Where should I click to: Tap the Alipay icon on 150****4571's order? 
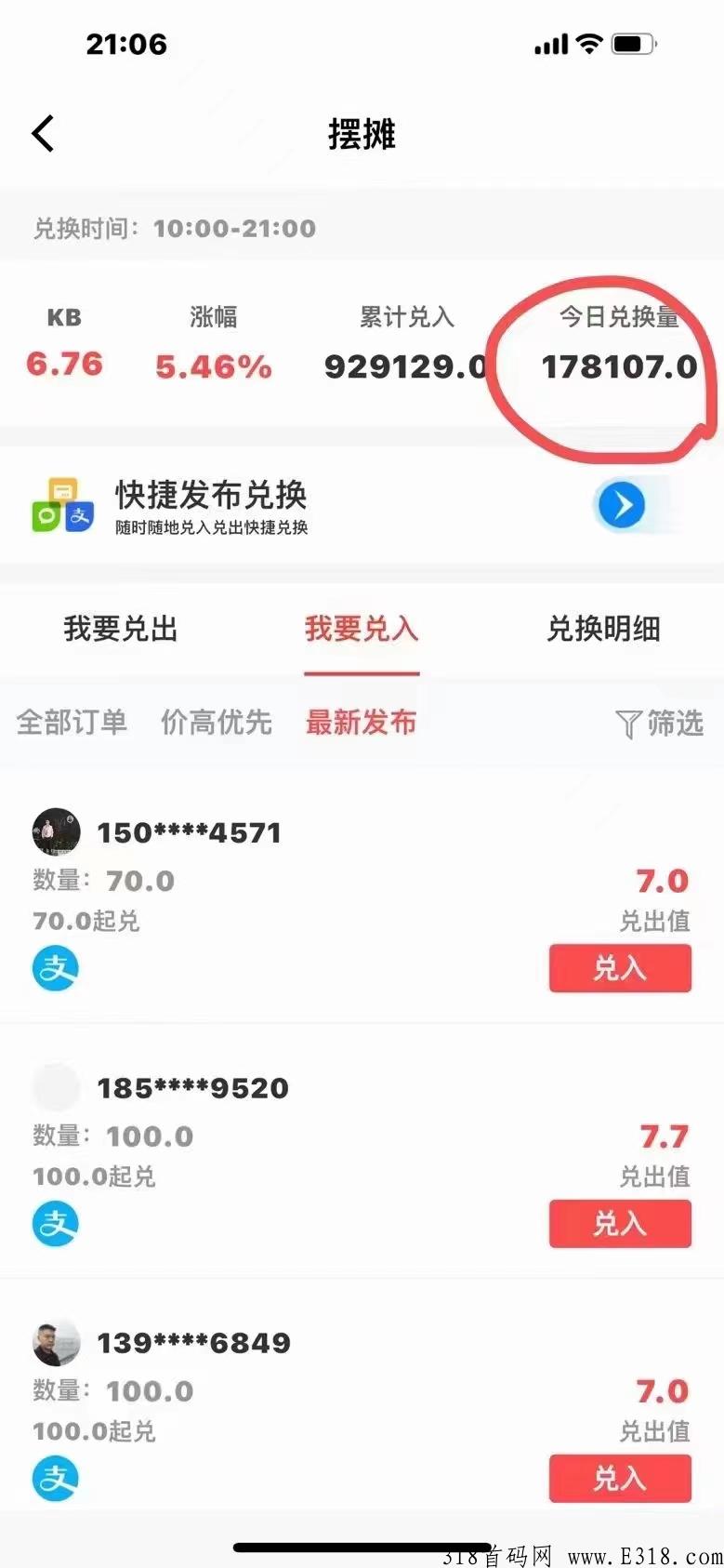tap(55, 968)
